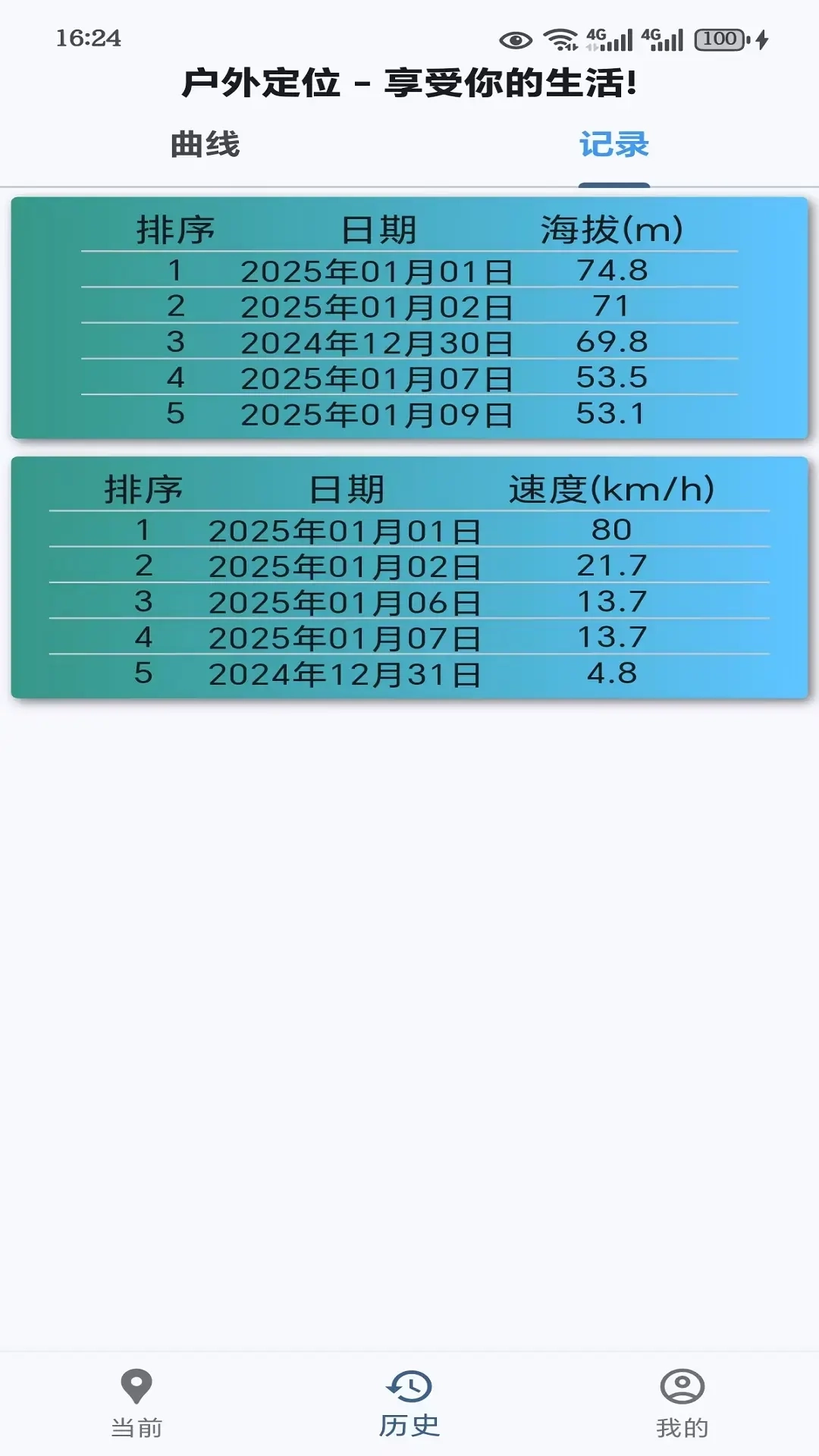819x1456 pixels.
Task: Click the 日期 header in speed table
Action: click(x=346, y=489)
